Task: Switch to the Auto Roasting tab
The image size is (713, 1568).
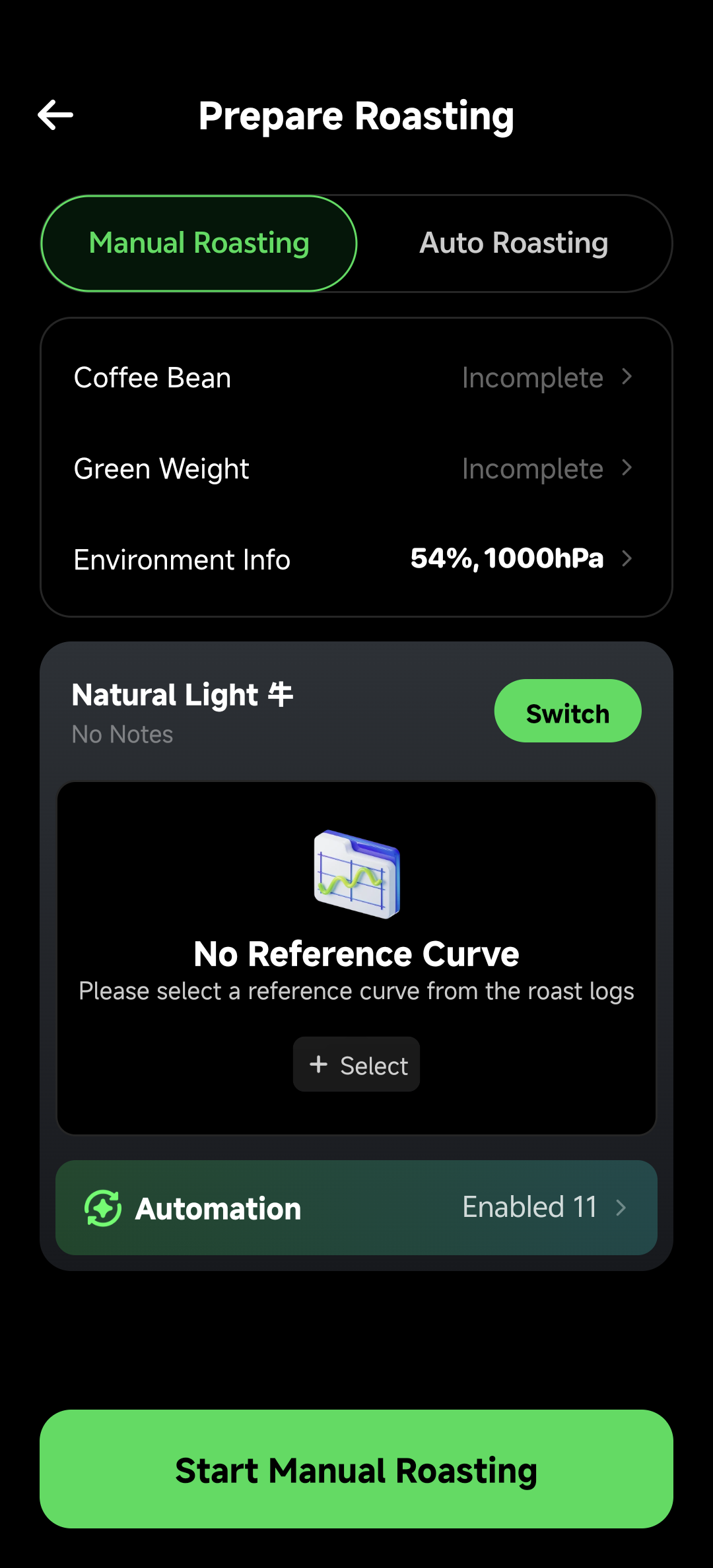Action: (x=513, y=242)
